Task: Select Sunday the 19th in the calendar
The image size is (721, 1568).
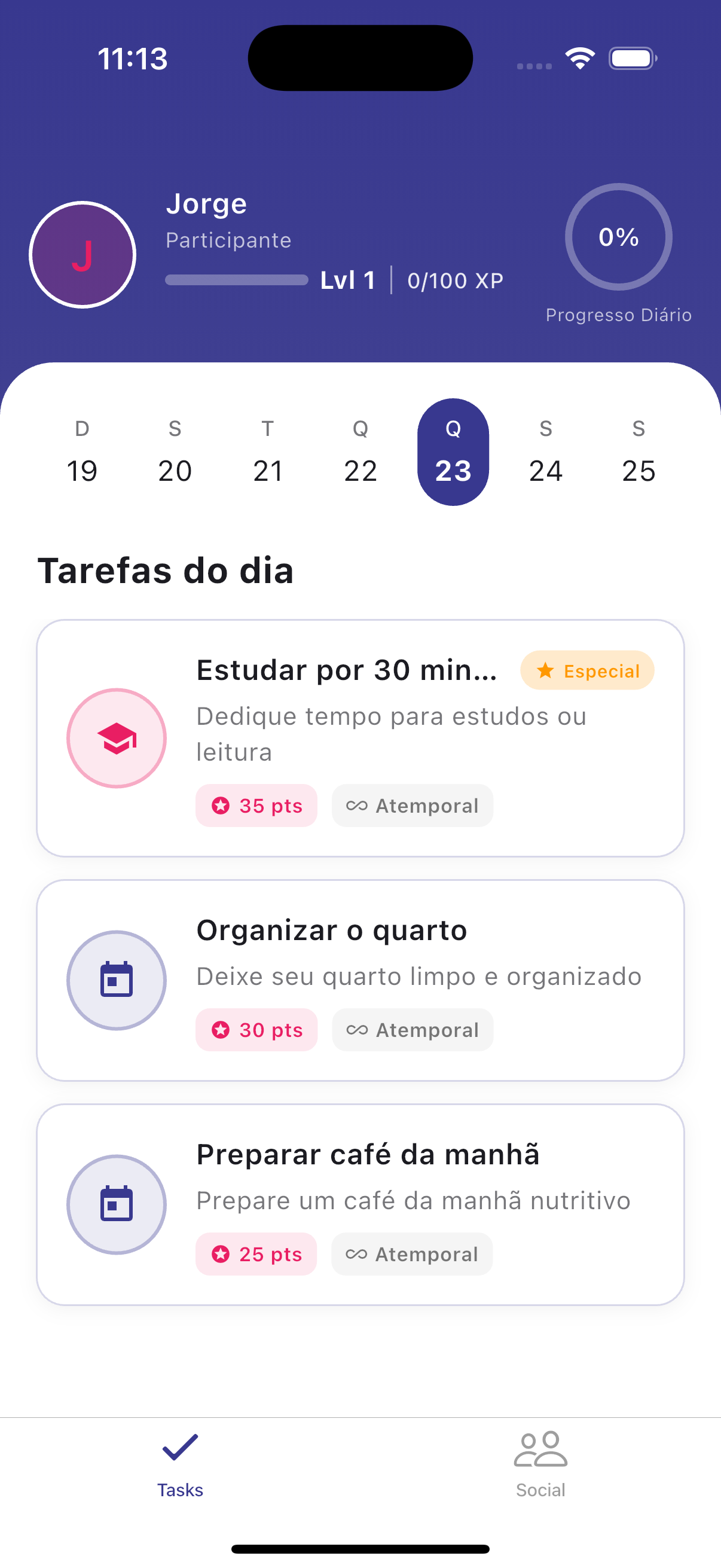Action: [x=82, y=452]
